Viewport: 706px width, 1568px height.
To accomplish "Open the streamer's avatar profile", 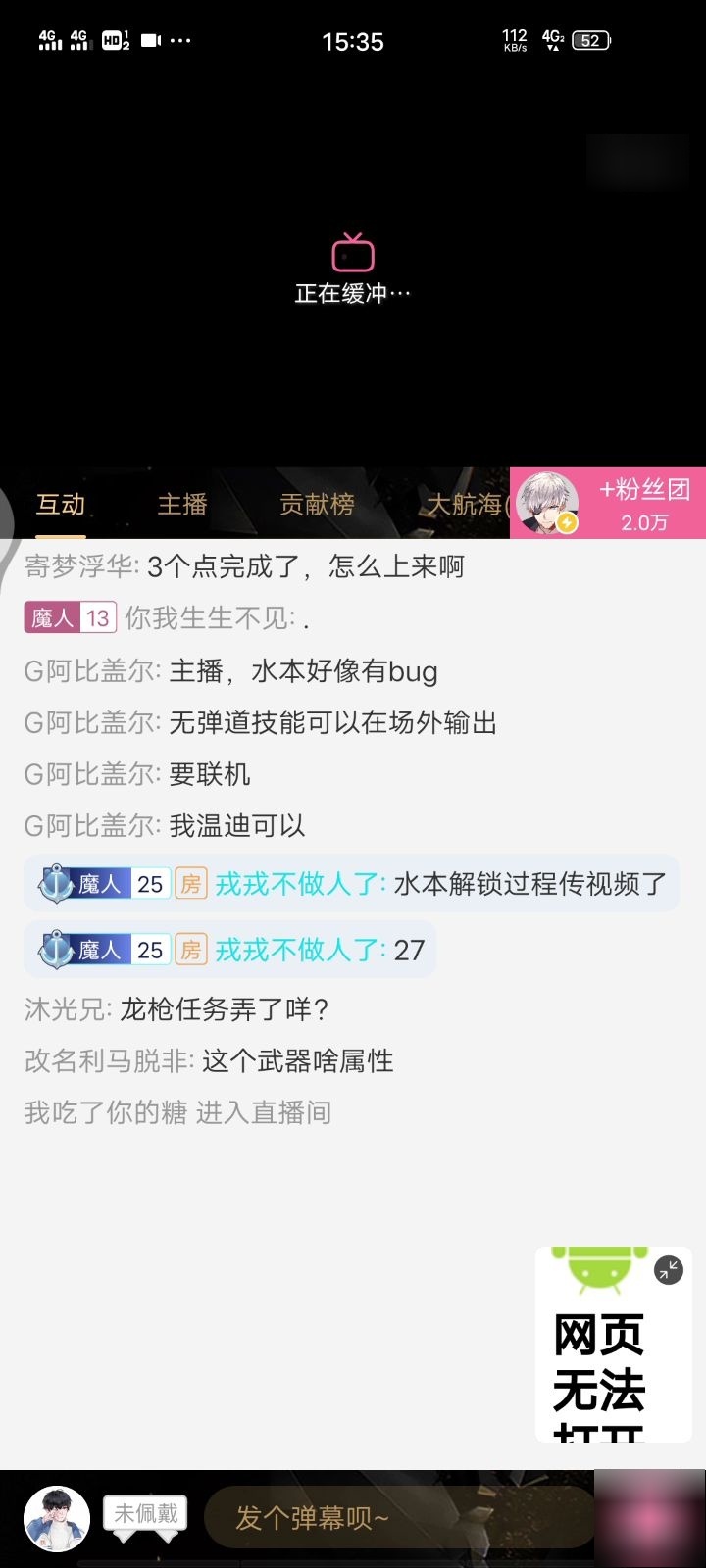I will point(546,504).
